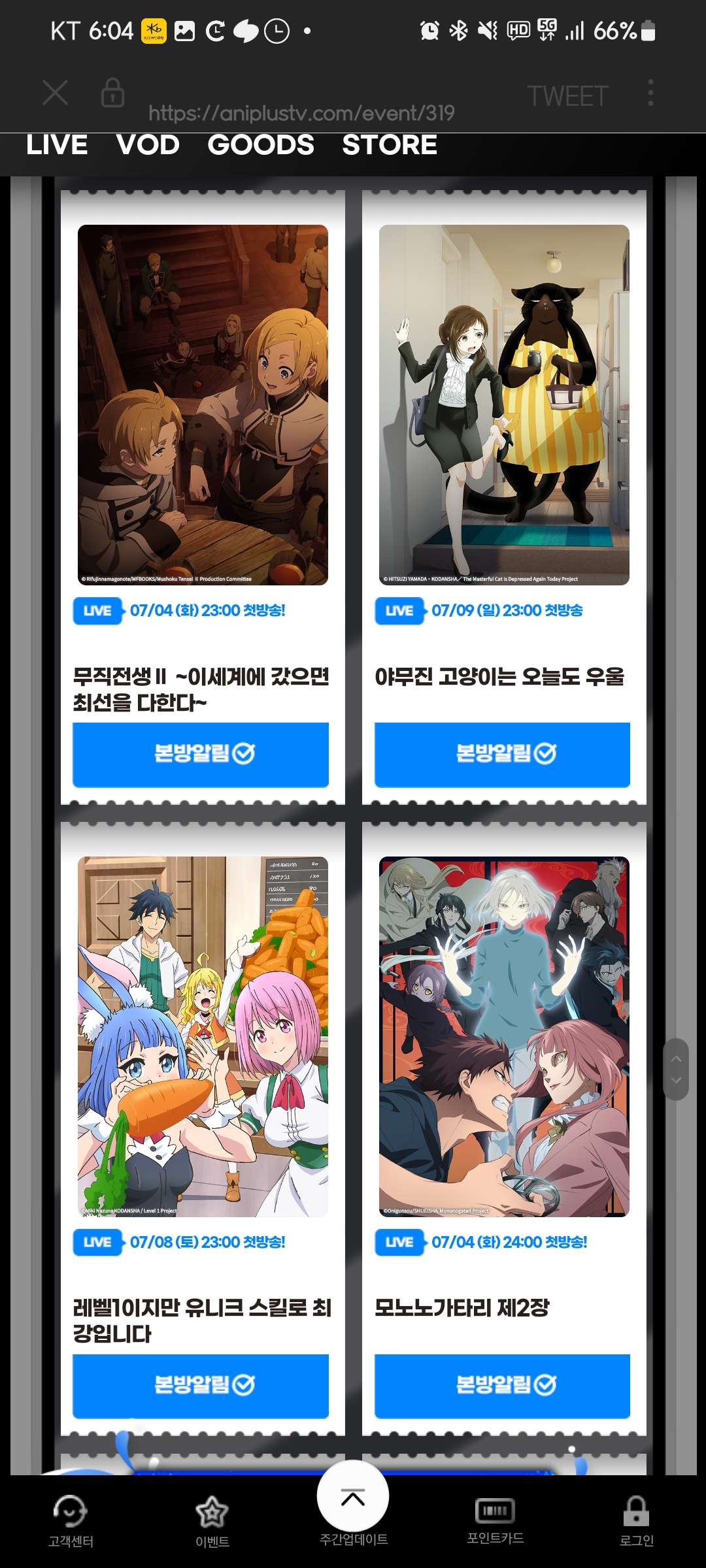This screenshot has height=1568, width=706.
Task: Set 본방알림 for 야무진 고양이는 오늘도 우울
Action: tap(502, 754)
